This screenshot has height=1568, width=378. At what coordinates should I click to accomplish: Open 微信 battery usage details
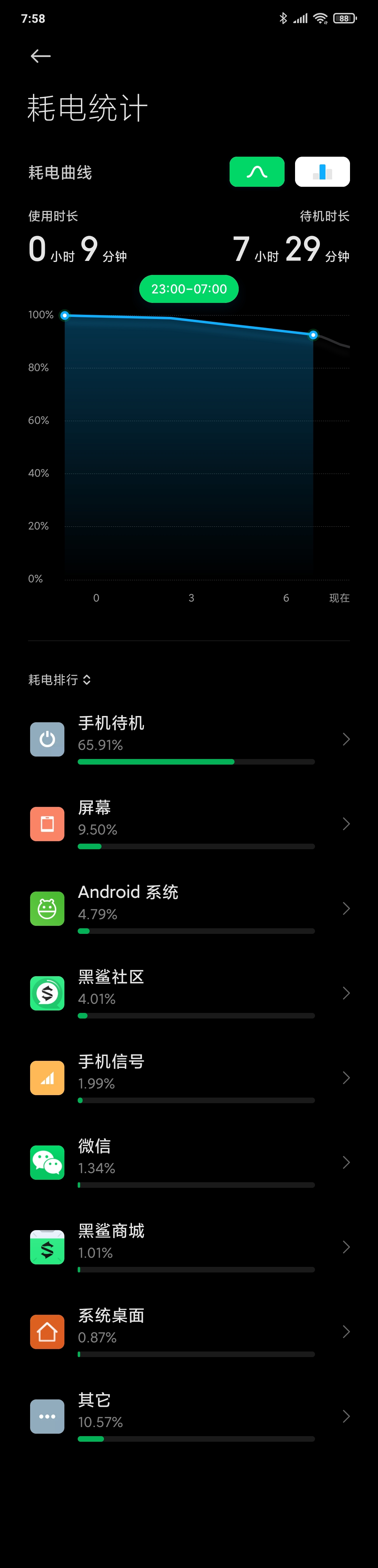[189, 1162]
